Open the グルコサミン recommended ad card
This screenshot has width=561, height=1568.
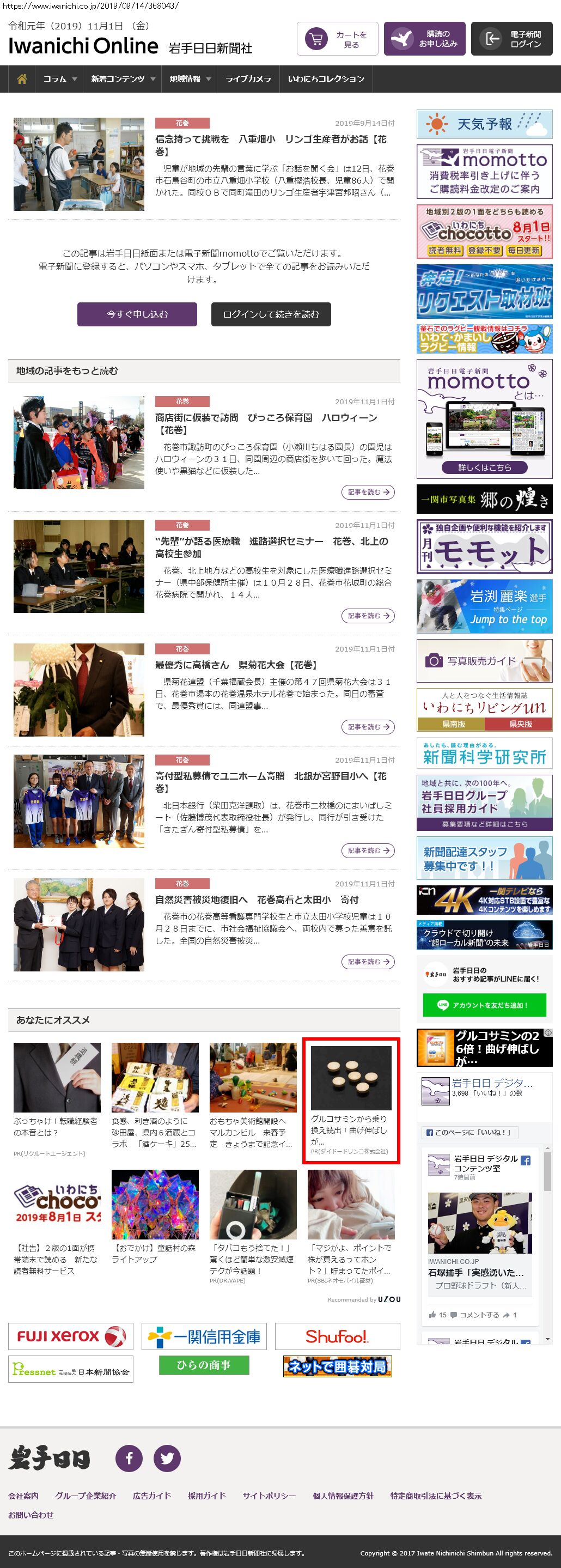click(351, 1101)
